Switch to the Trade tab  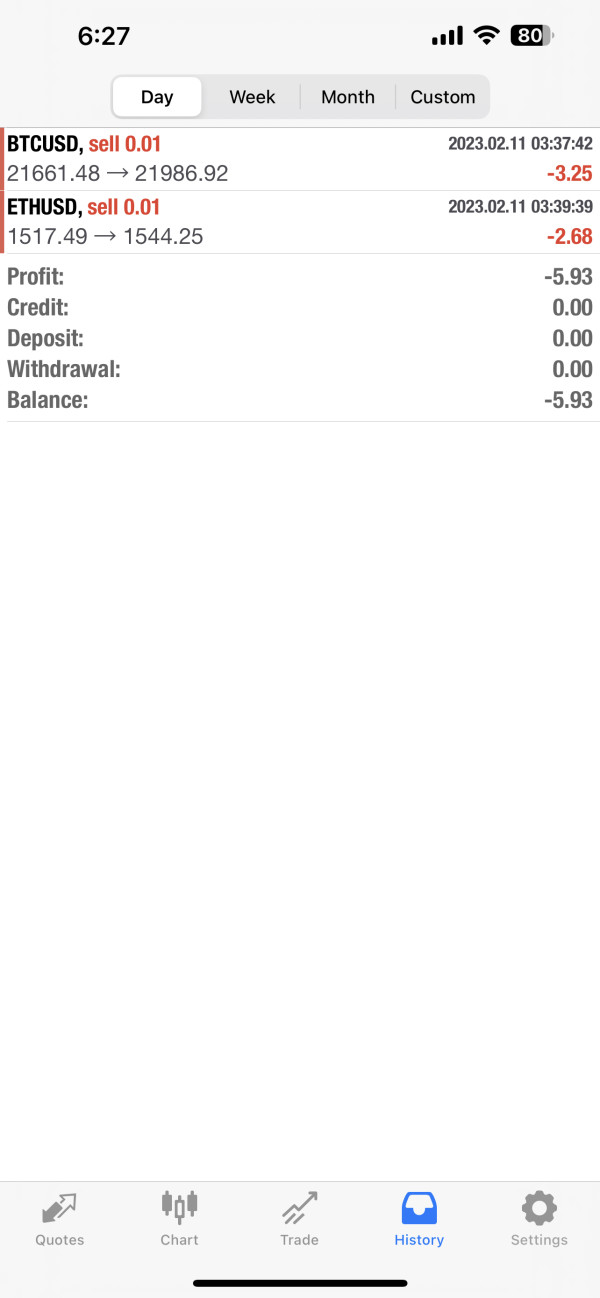[x=299, y=1220]
